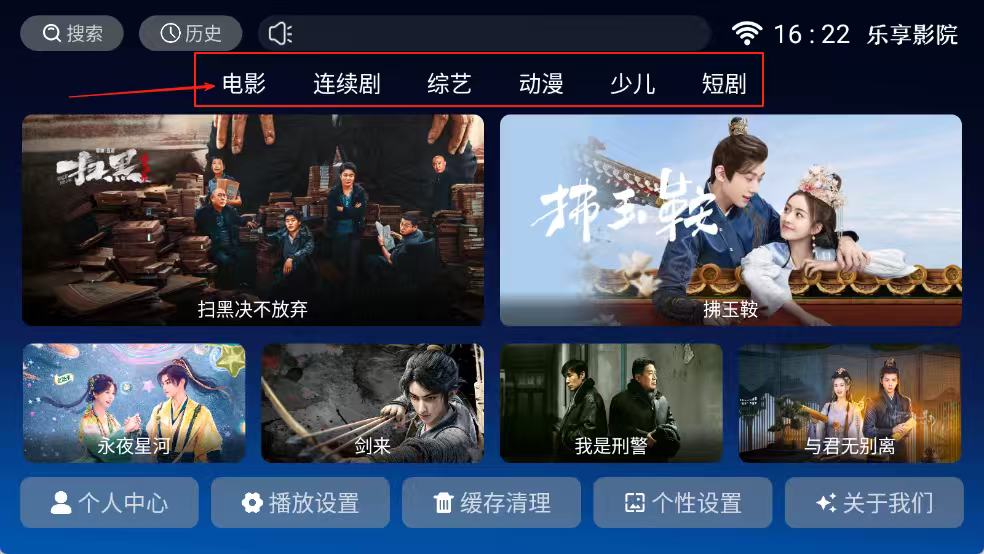Open the 少儿 tab
984x554 pixels.
[633, 83]
